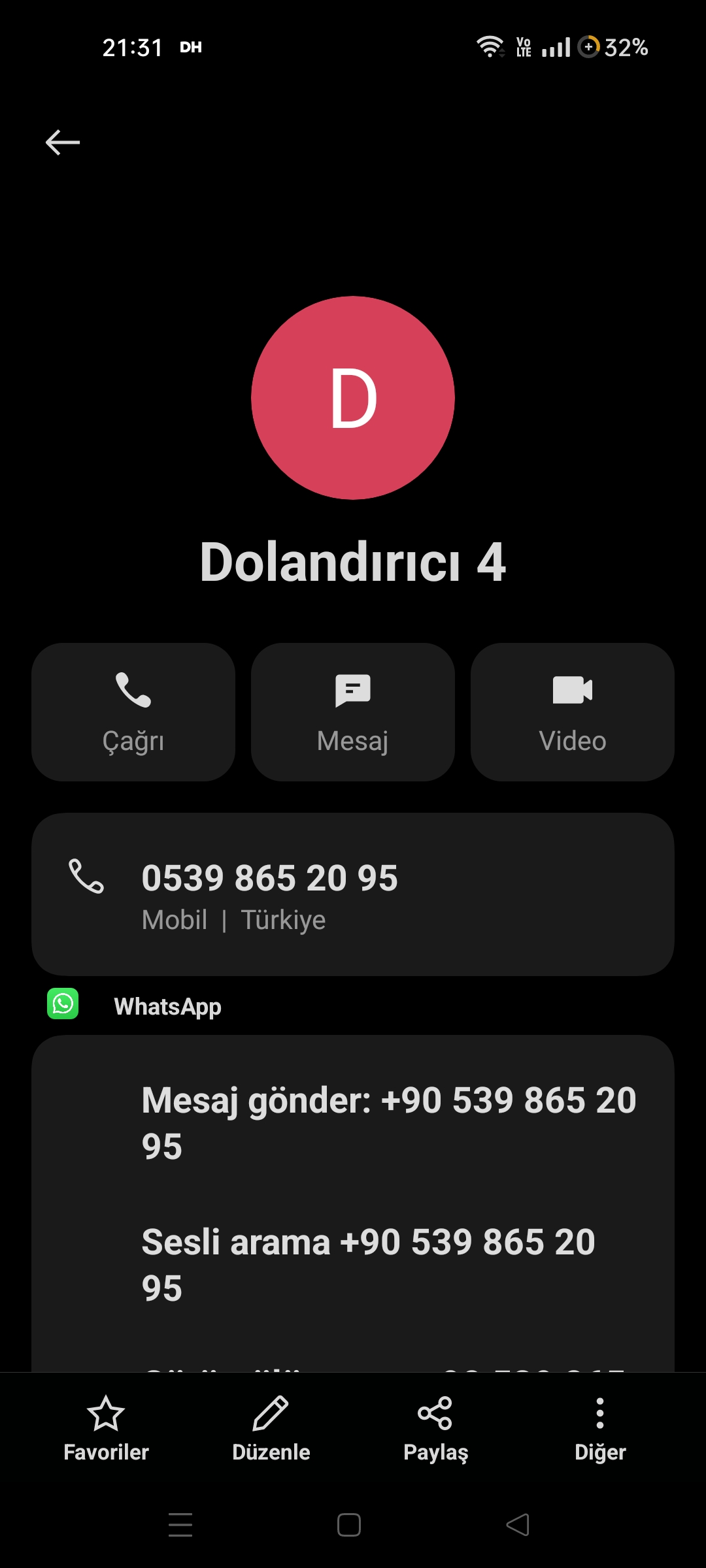Tap the Çağrı call button

133,712
